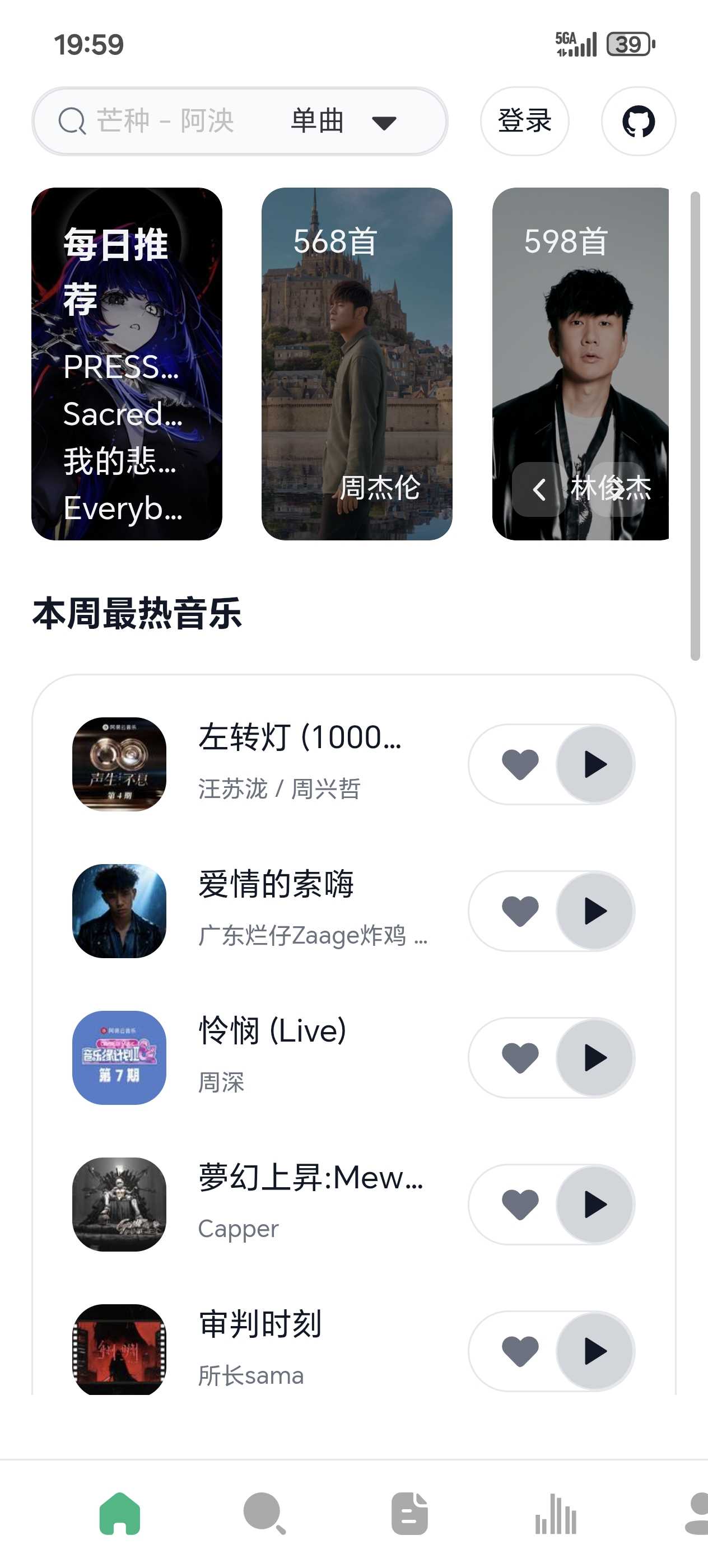
Task: Like the song 爱情的索嗨
Action: coord(520,911)
